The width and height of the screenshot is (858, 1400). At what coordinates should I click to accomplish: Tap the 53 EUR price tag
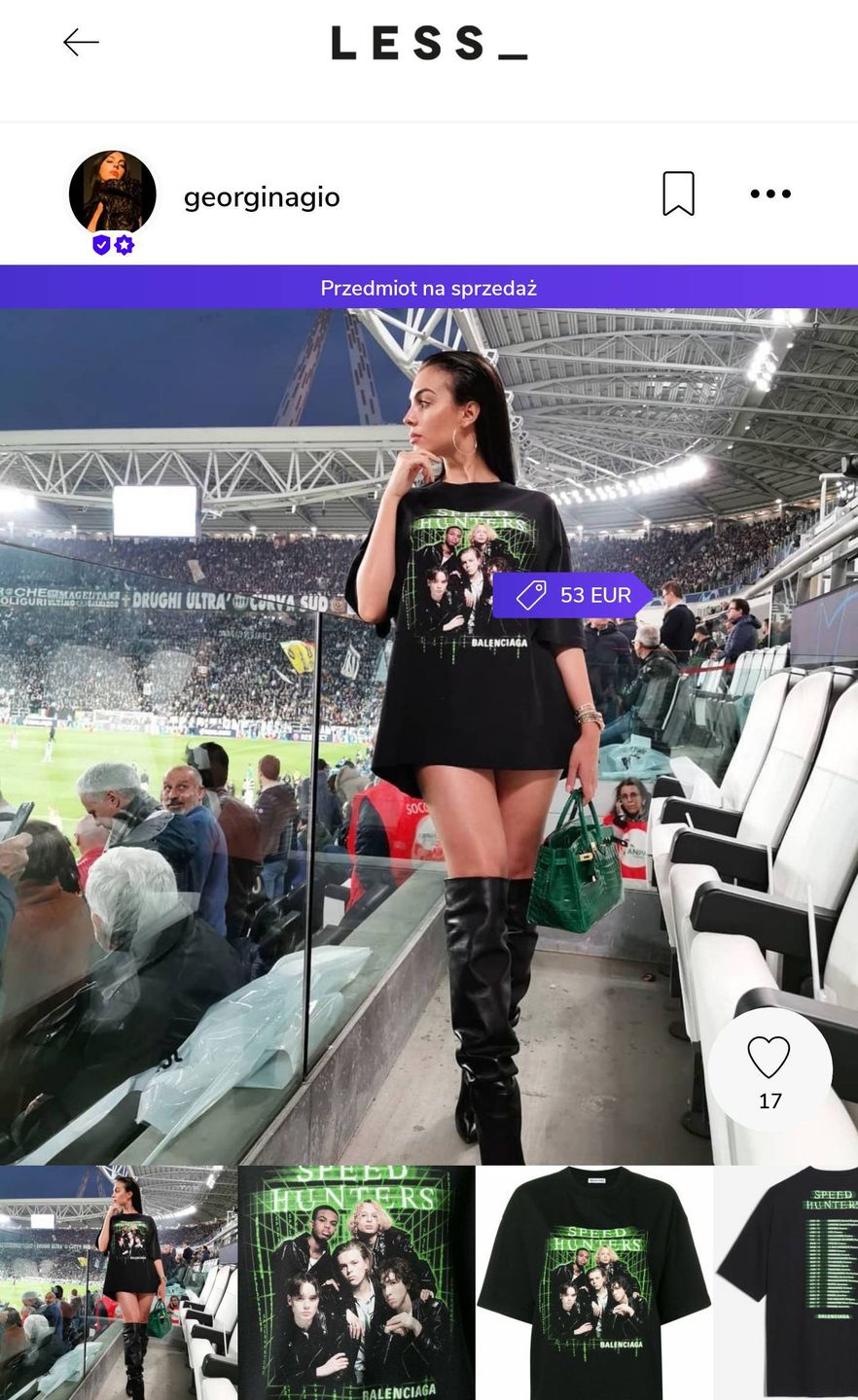coord(572,595)
